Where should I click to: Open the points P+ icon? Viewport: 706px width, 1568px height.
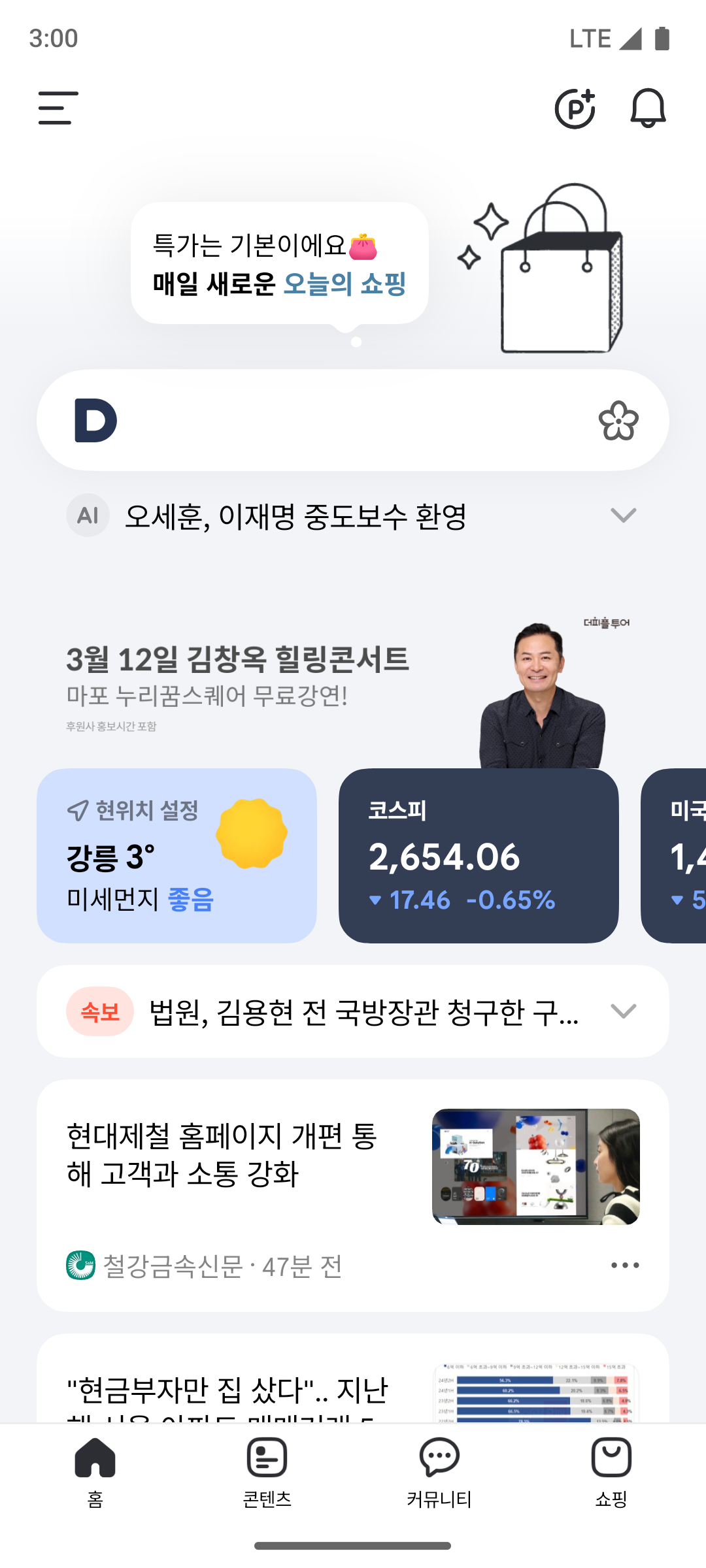coord(575,108)
